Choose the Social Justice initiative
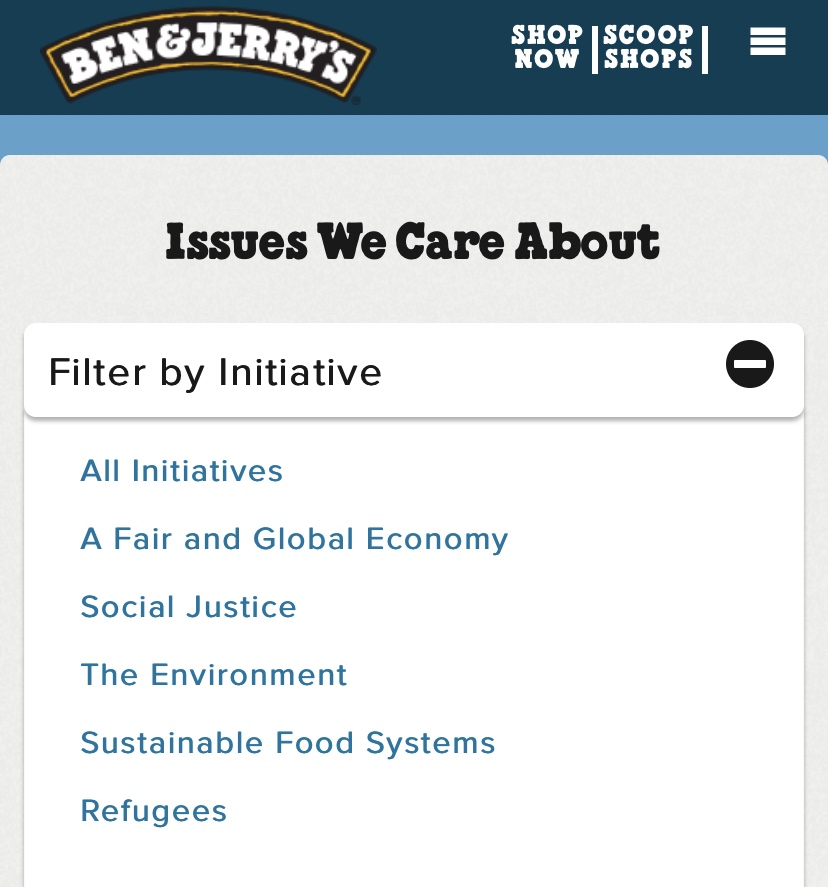The height and width of the screenshot is (887, 828). (x=189, y=607)
